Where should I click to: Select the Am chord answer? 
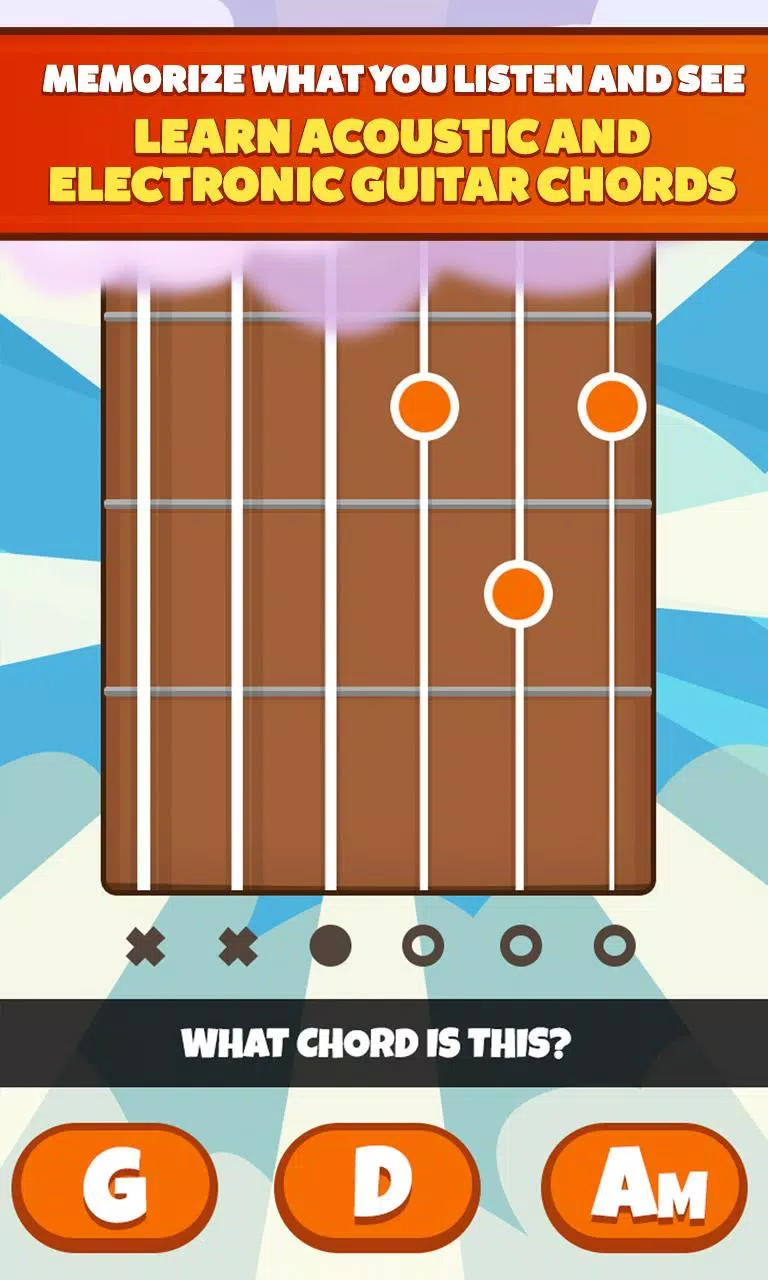click(x=645, y=1188)
